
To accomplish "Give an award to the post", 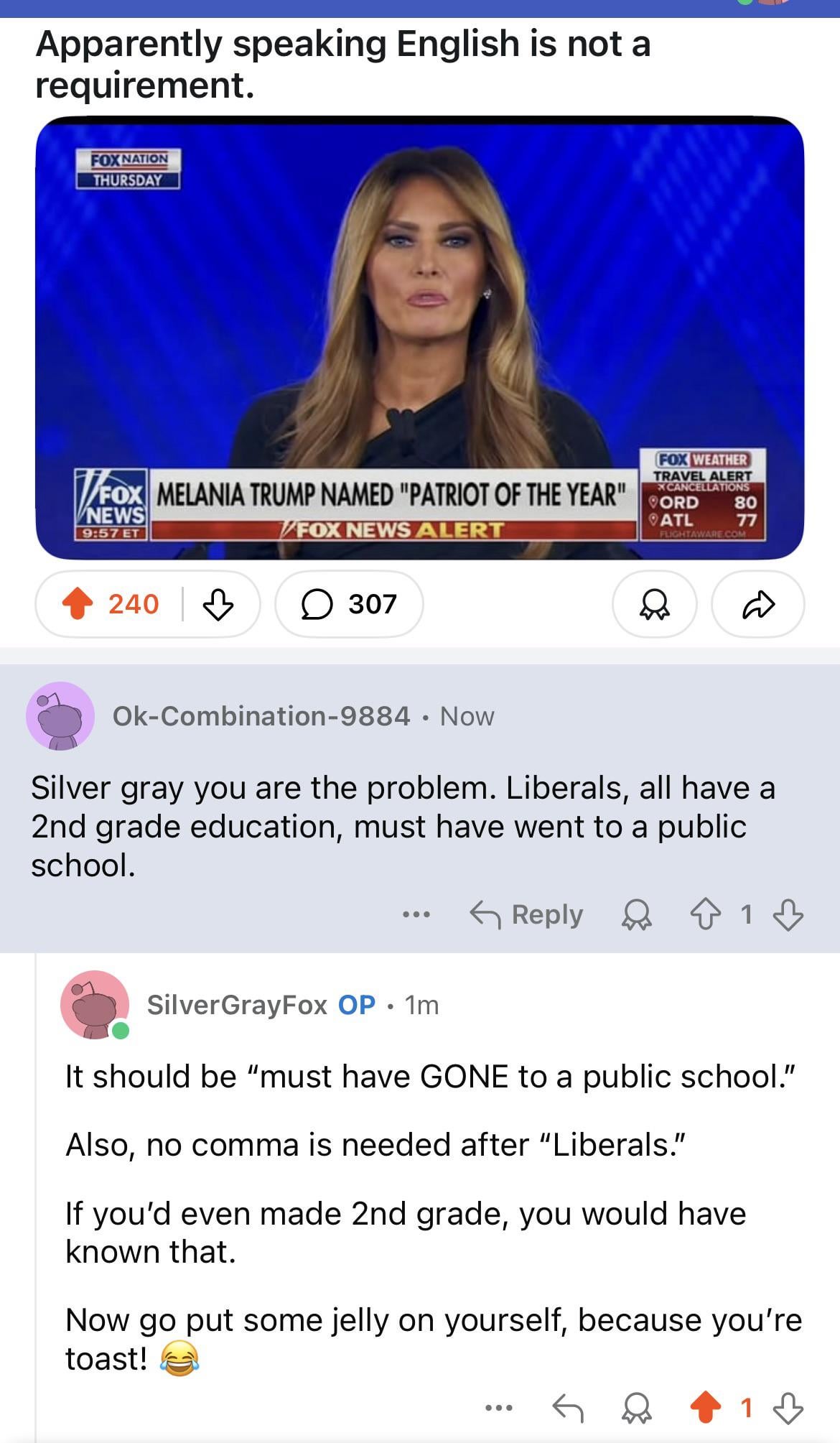I will 654,604.
